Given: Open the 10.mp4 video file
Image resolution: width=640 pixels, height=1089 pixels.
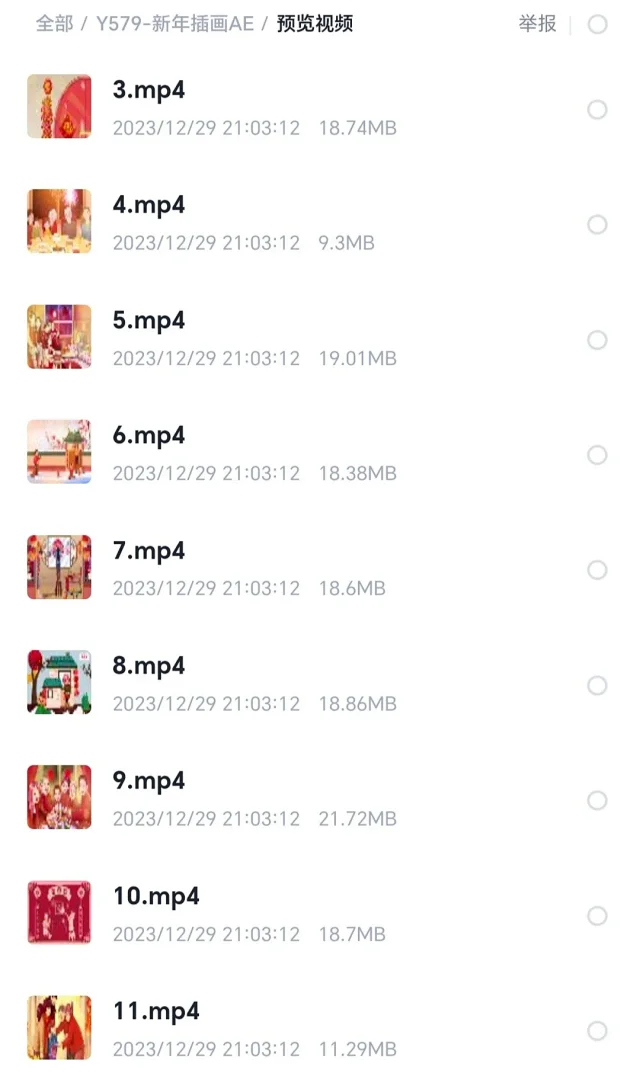Looking at the screenshot, I should coord(156,896).
